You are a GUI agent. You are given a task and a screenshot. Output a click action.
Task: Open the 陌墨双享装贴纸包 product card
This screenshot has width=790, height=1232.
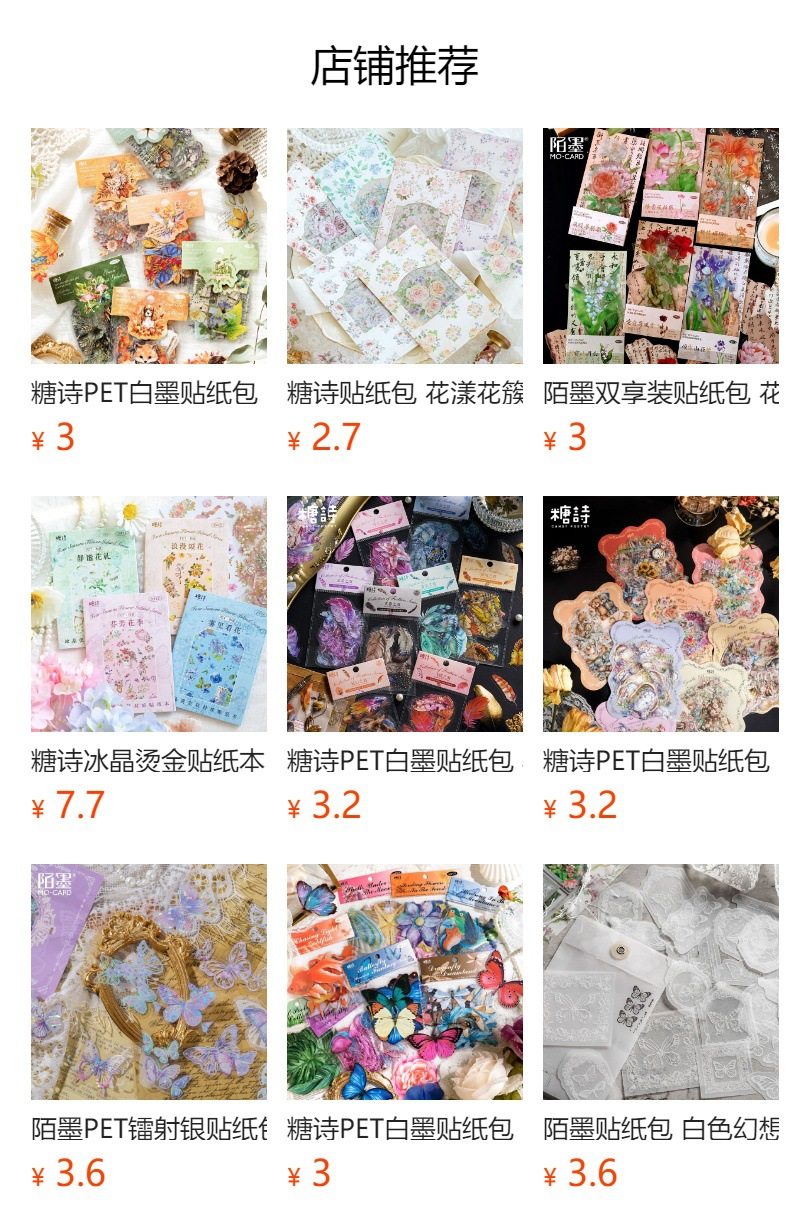[660, 246]
